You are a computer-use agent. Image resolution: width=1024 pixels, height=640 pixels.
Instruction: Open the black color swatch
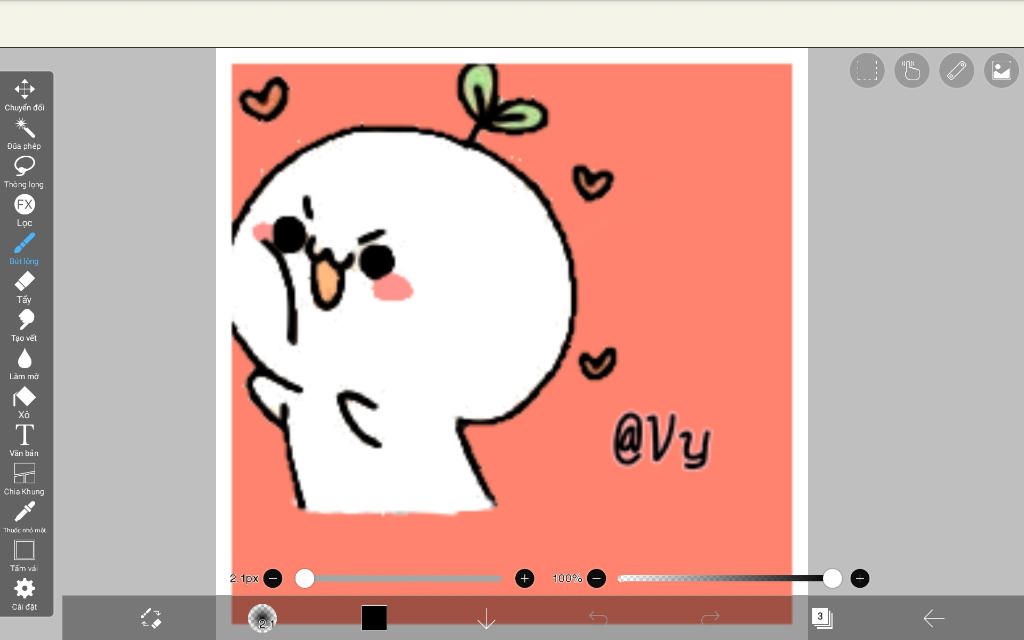tap(374, 618)
